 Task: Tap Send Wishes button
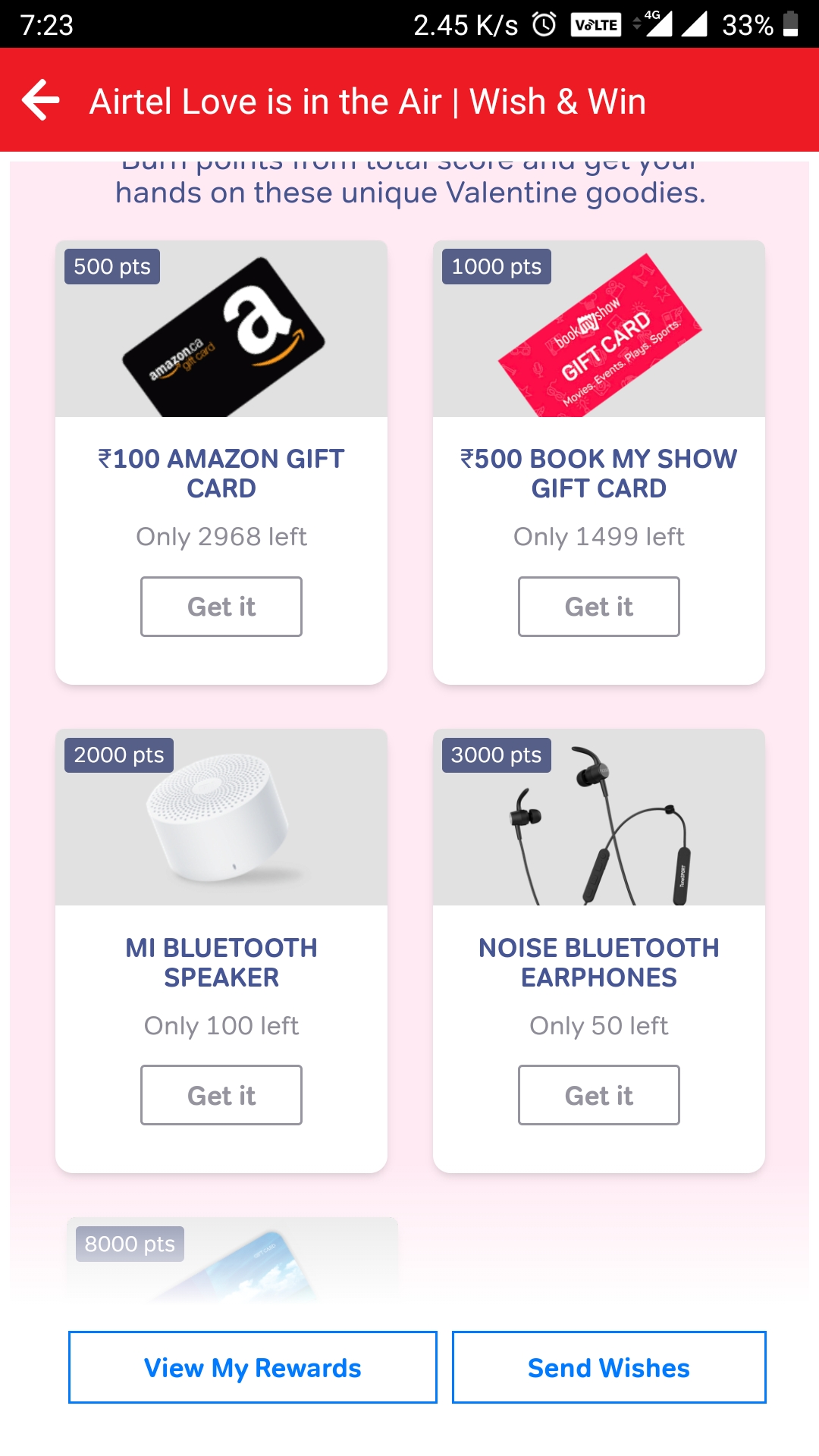(x=609, y=1367)
